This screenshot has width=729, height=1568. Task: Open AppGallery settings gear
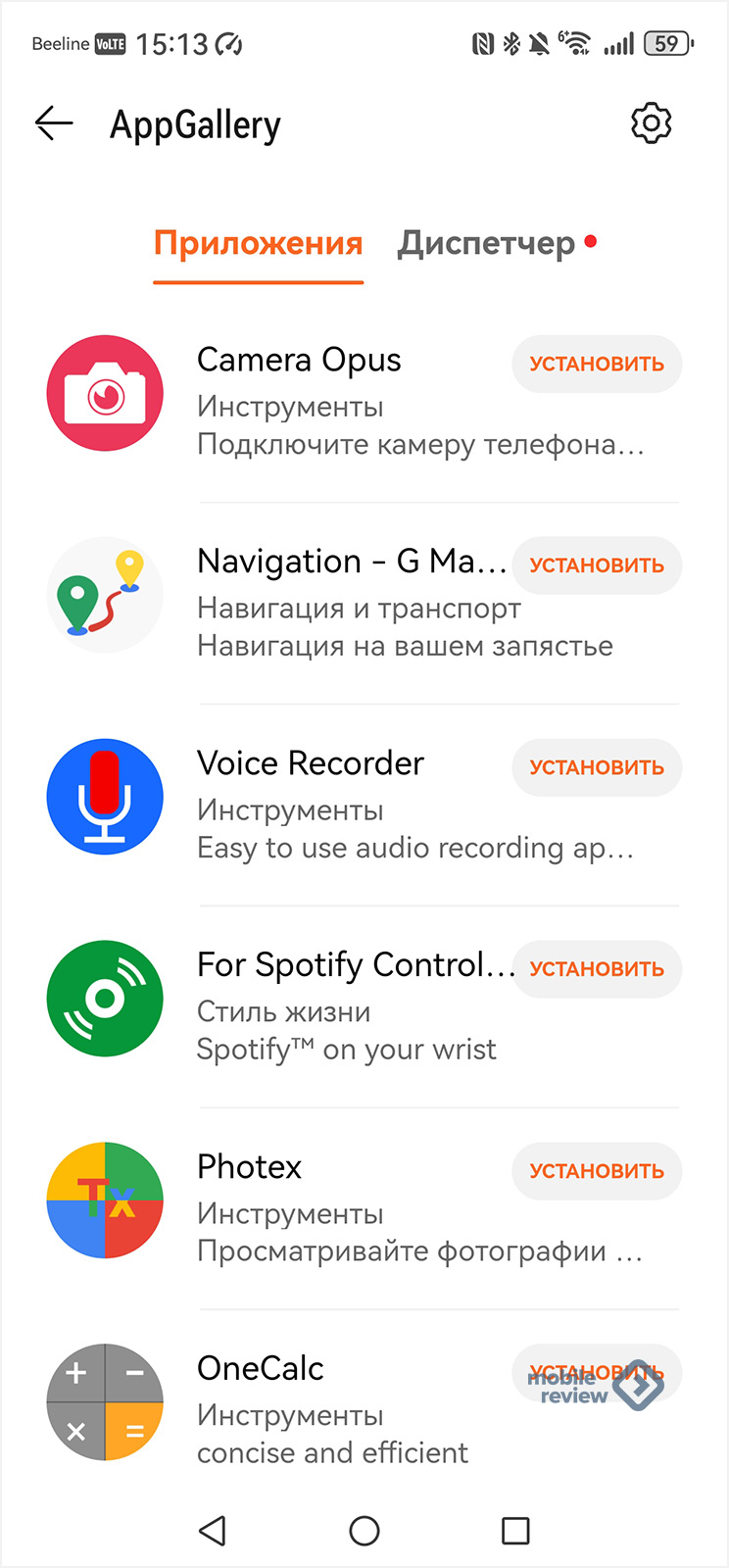(651, 123)
